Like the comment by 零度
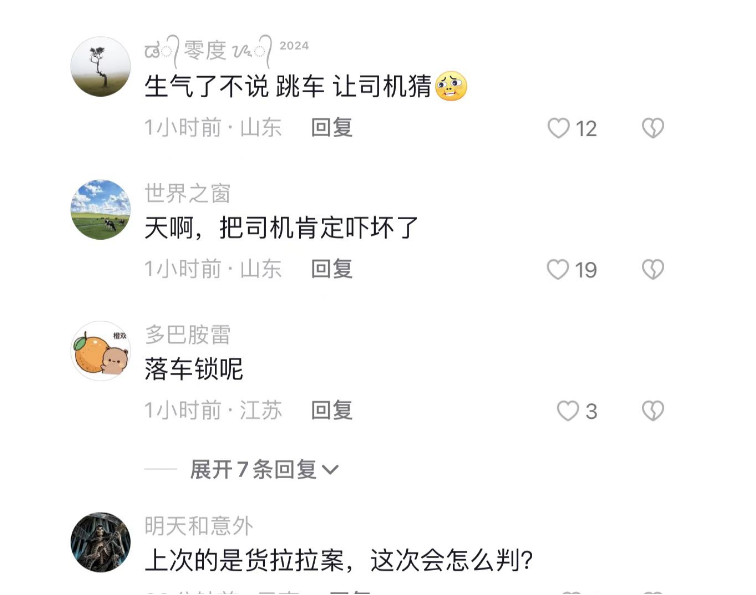The width and height of the screenshot is (756, 595). [x=559, y=128]
